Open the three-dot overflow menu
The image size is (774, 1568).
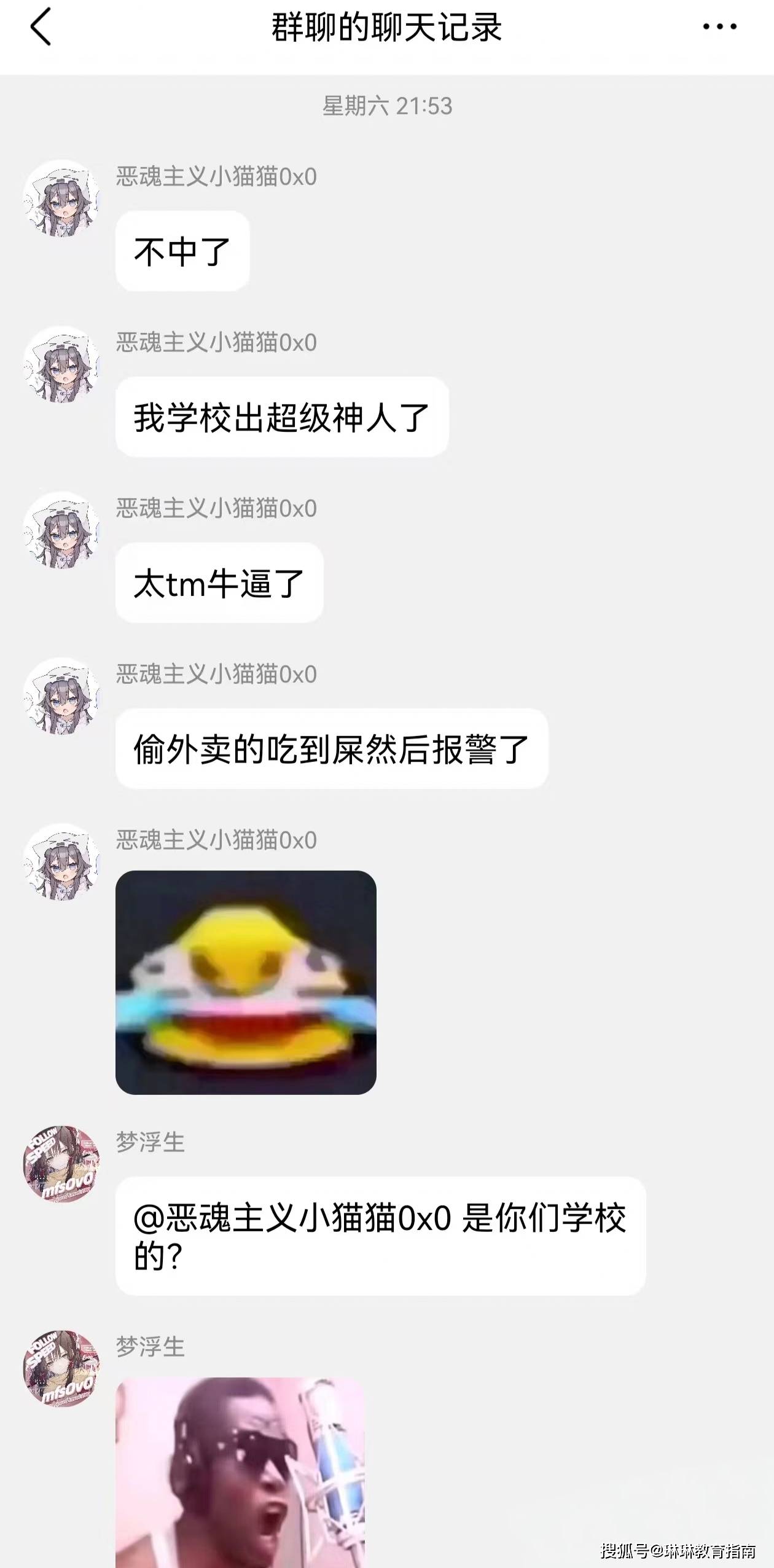click(x=719, y=27)
